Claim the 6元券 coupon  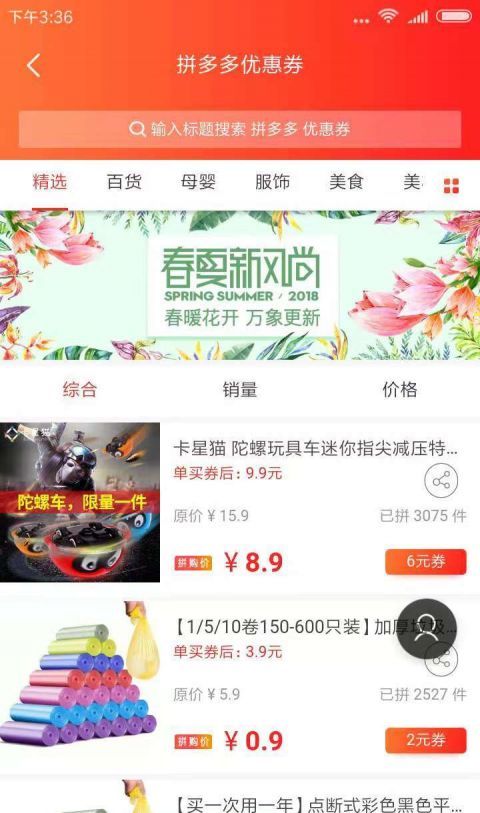click(426, 562)
